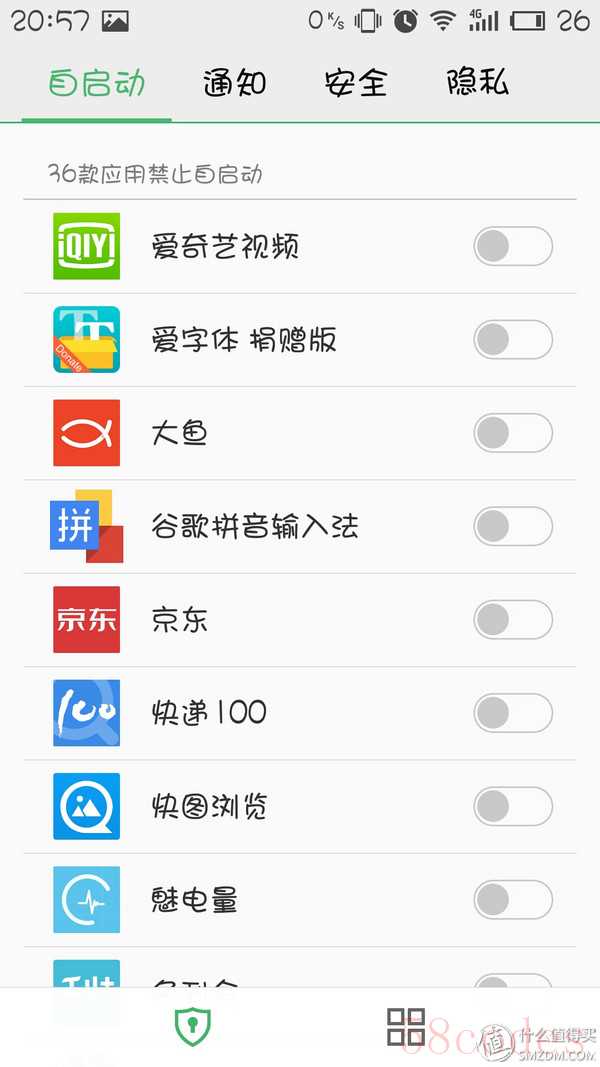Turn on the 大鱼 auto-start switch

tap(513, 433)
